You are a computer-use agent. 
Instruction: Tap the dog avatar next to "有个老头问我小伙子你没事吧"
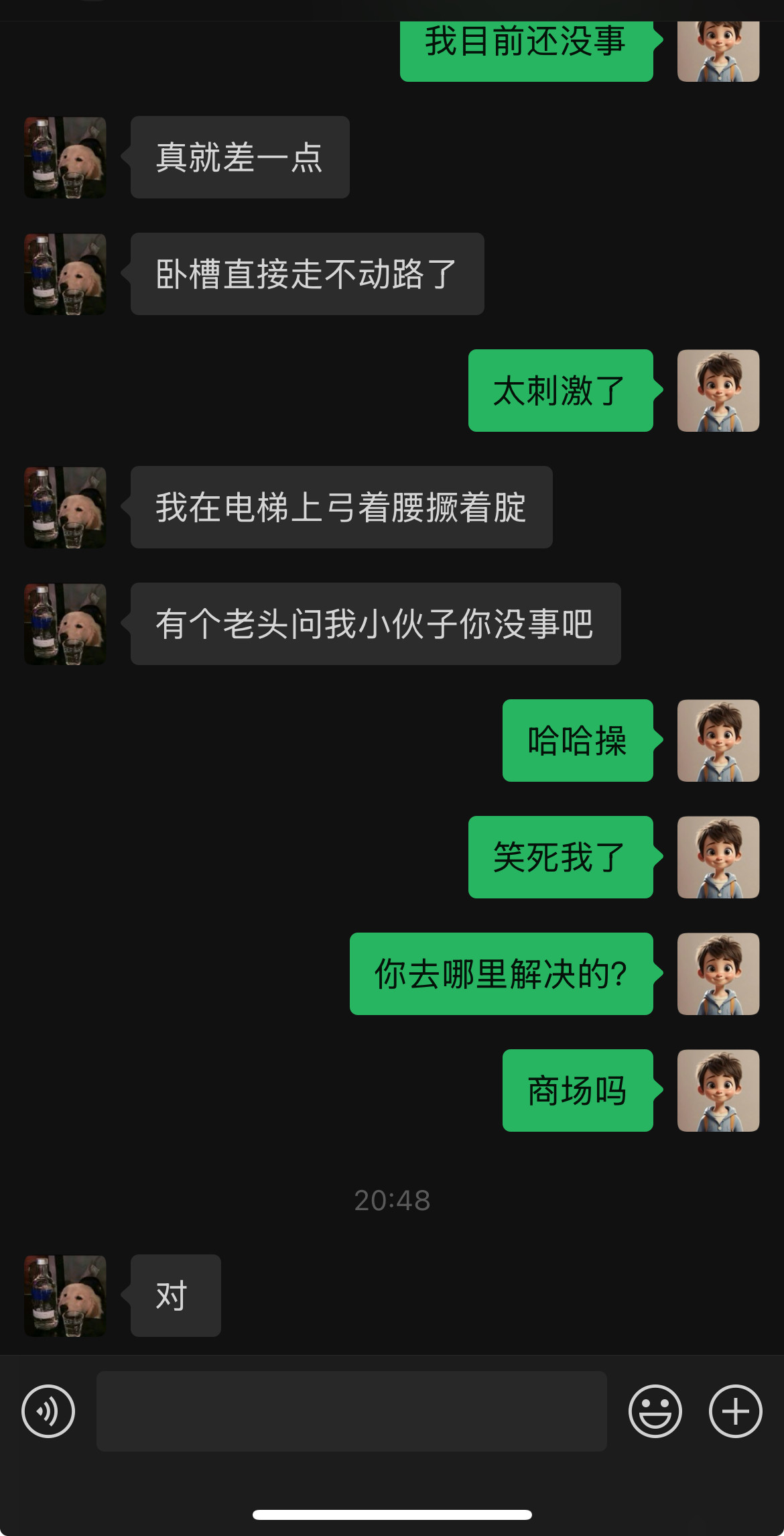click(64, 622)
